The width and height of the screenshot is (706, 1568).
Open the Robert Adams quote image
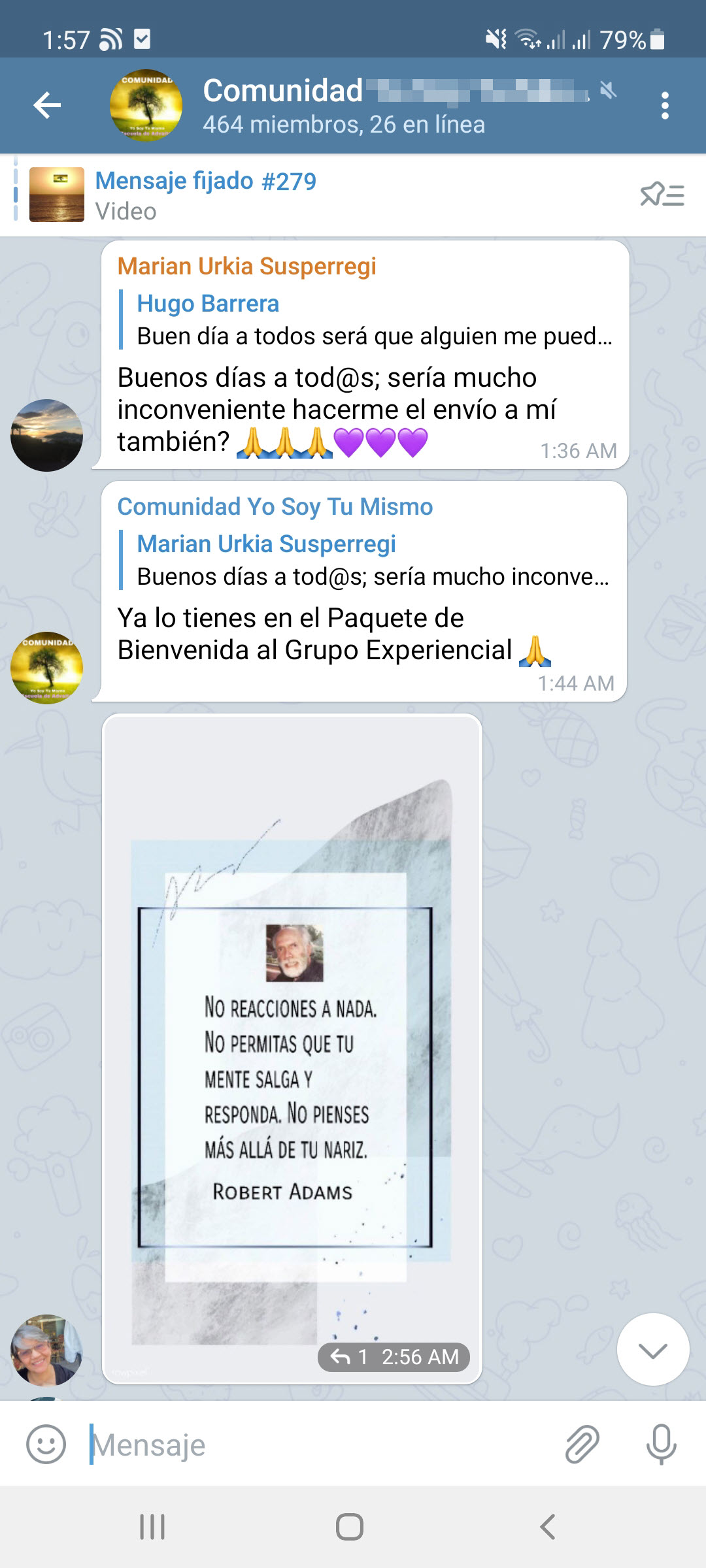[292, 1049]
